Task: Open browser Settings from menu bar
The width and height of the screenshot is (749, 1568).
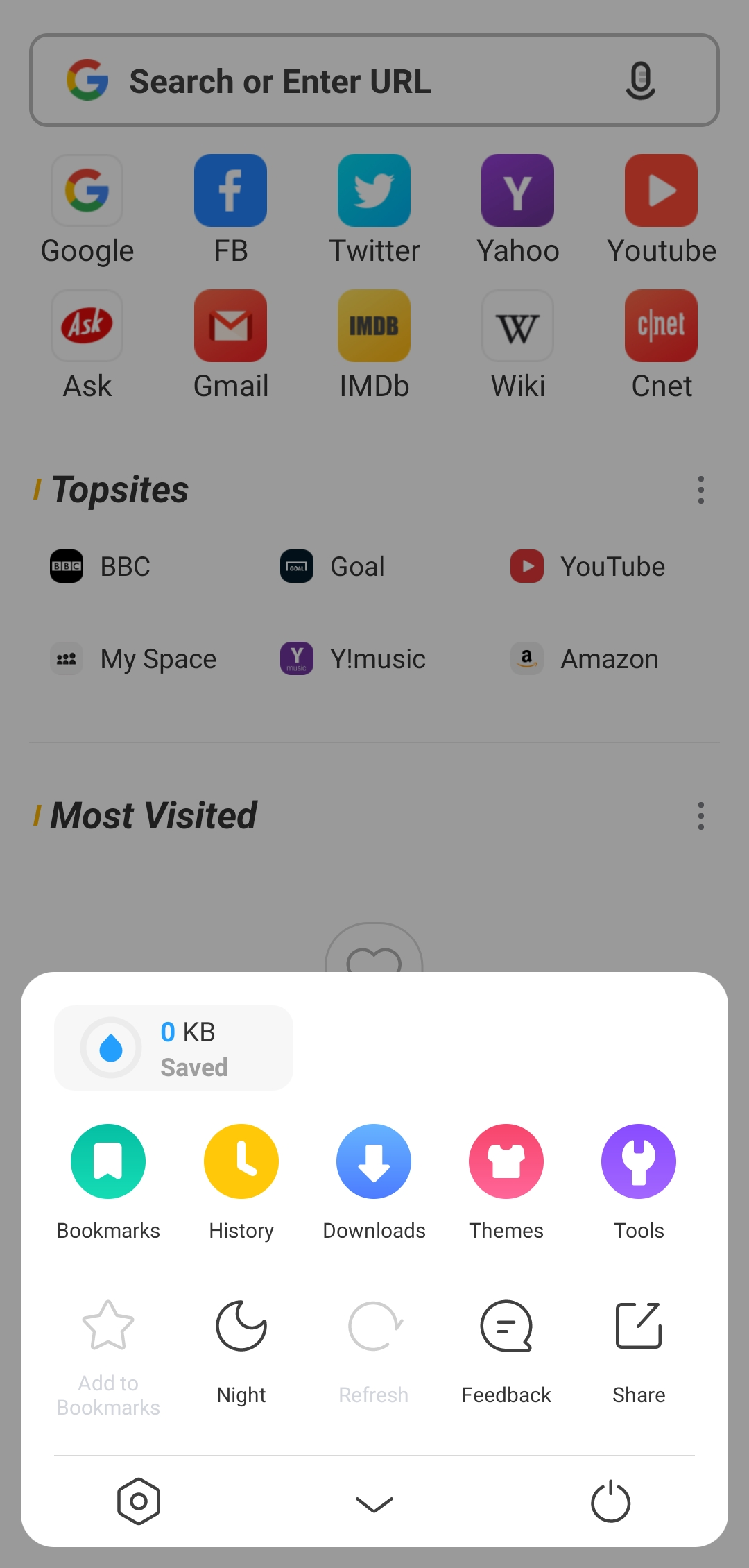Action: [139, 1502]
